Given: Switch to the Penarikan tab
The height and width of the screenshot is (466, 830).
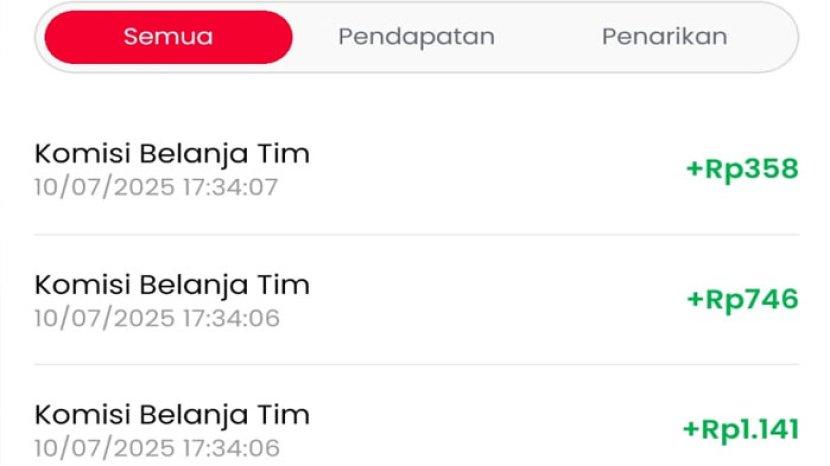Looking at the screenshot, I should coord(664,37).
